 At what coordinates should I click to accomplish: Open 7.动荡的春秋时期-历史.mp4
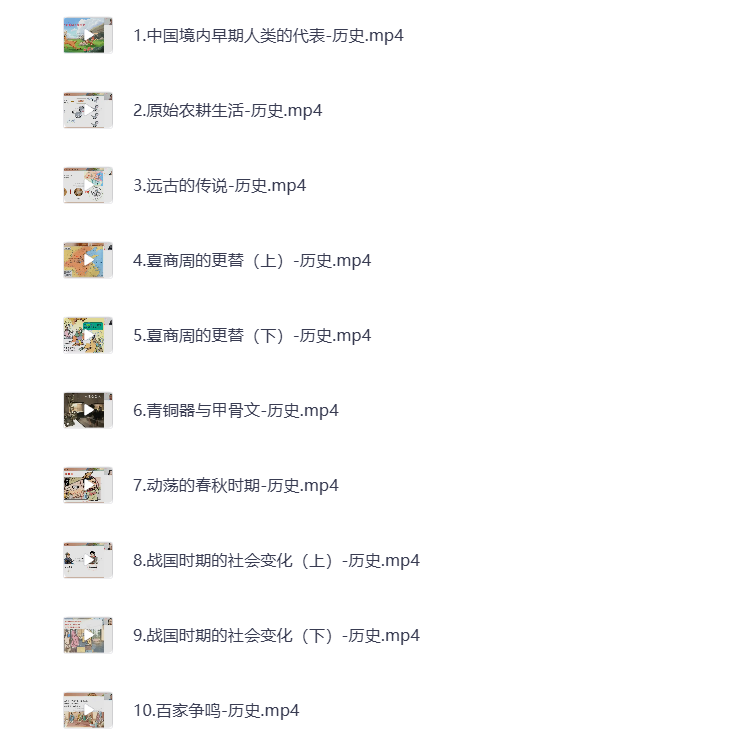pyautogui.click(x=235, y=486)
